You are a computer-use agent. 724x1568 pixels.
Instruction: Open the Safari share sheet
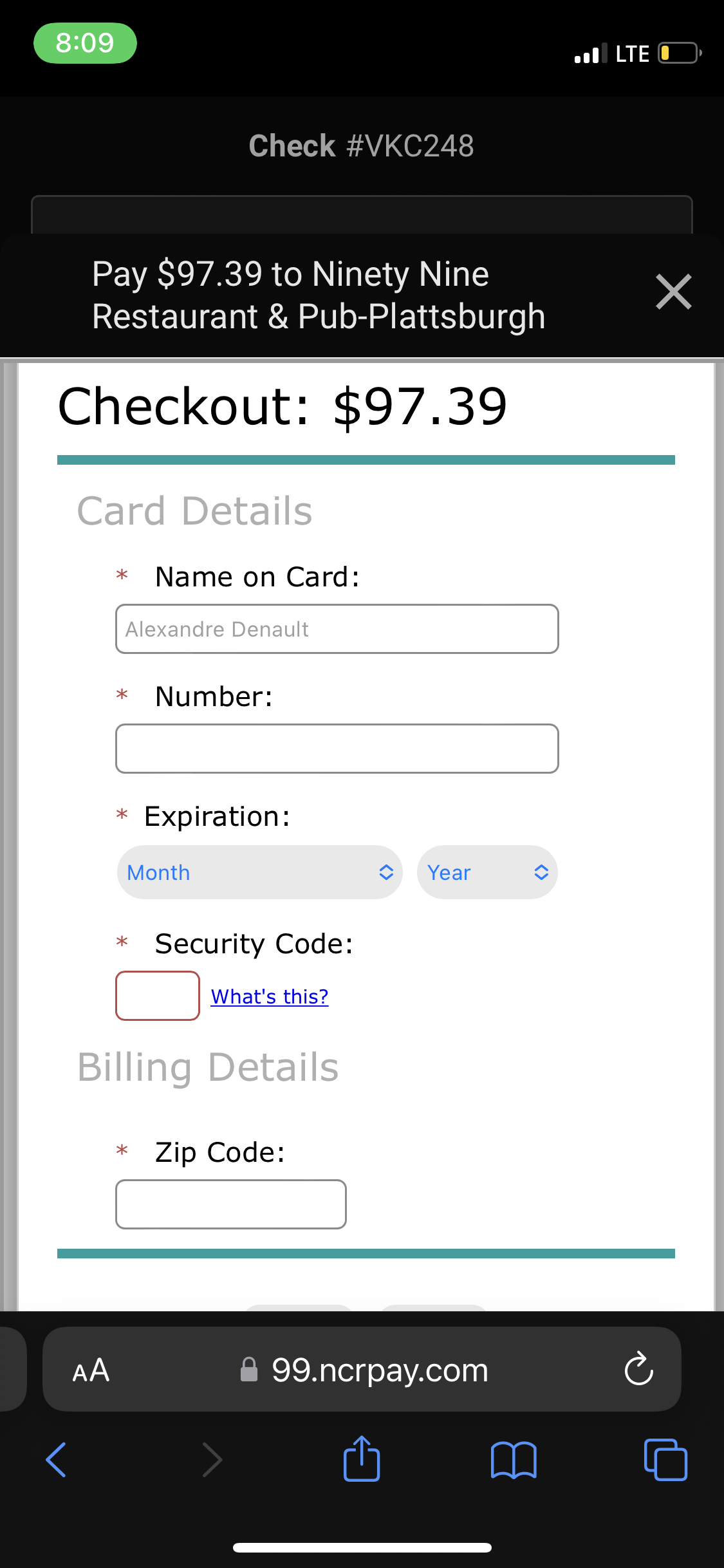(x=362, y=1458)
